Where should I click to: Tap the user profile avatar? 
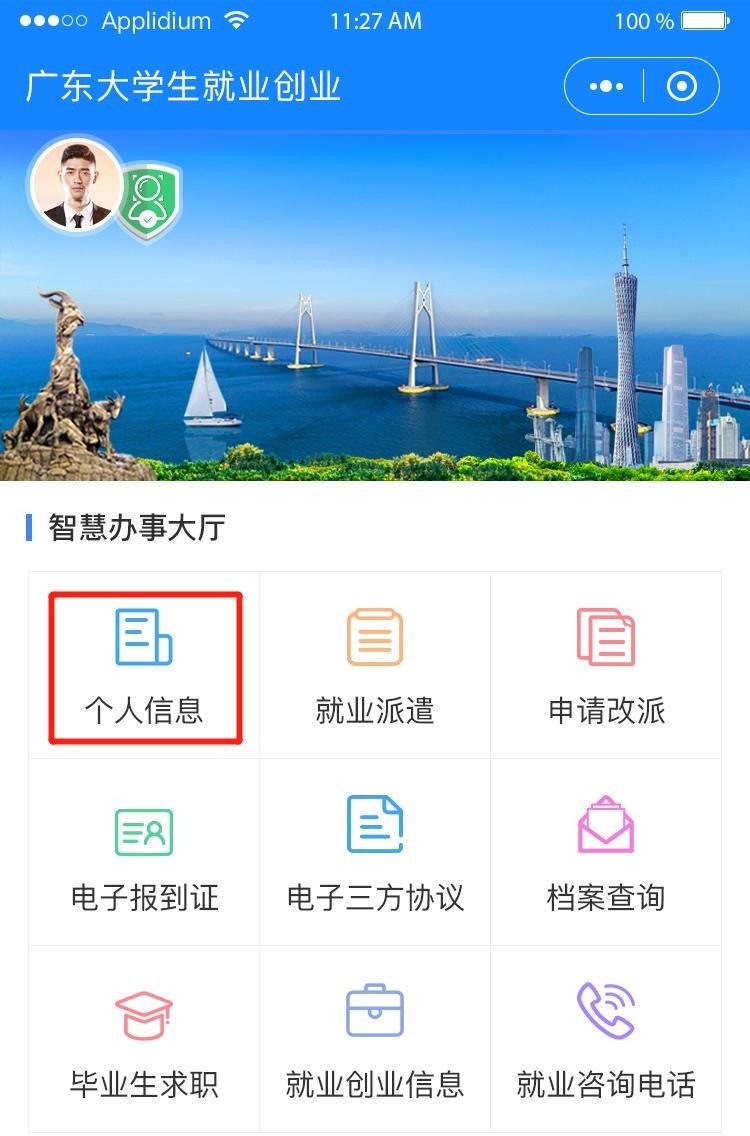[77, 185]
